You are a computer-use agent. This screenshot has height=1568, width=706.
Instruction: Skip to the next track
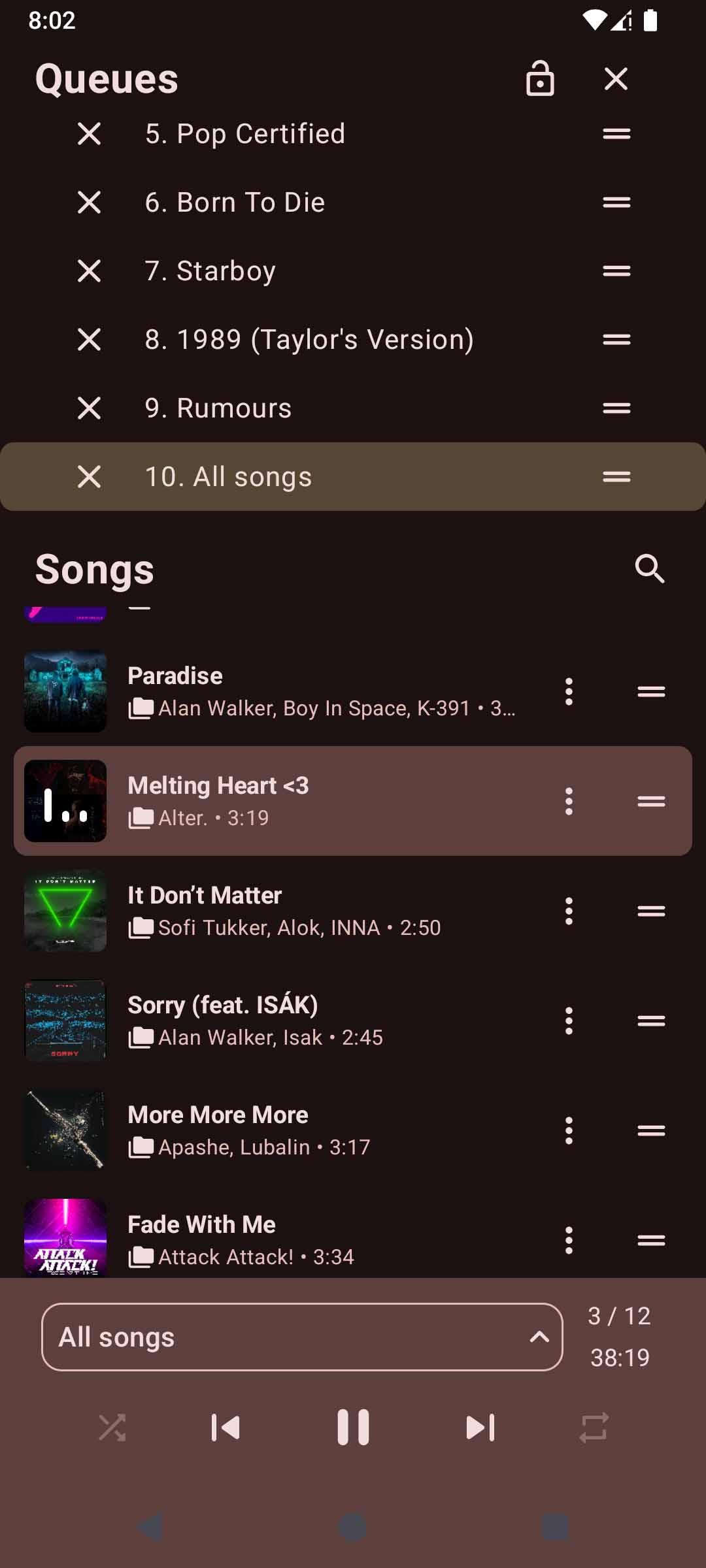point(480,1428)
